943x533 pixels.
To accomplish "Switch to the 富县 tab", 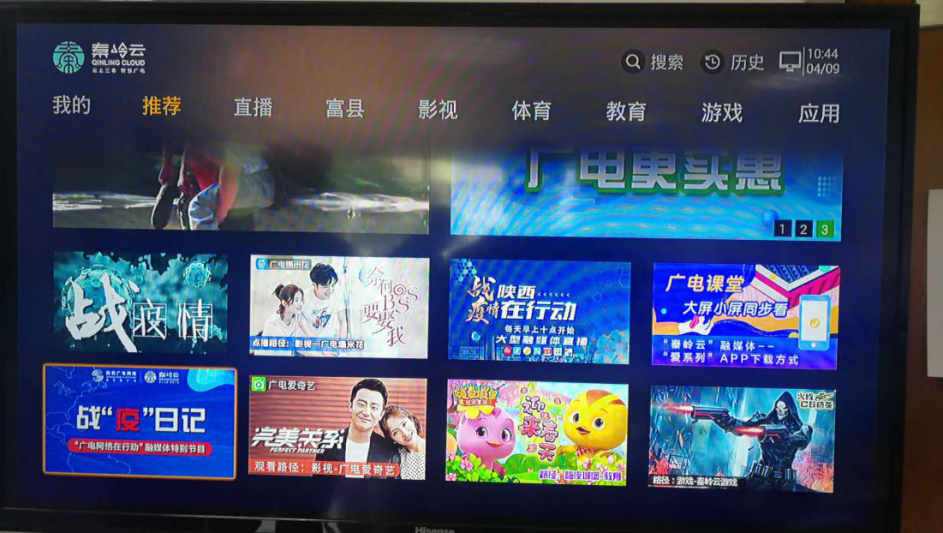I will [x=345, y=109].
